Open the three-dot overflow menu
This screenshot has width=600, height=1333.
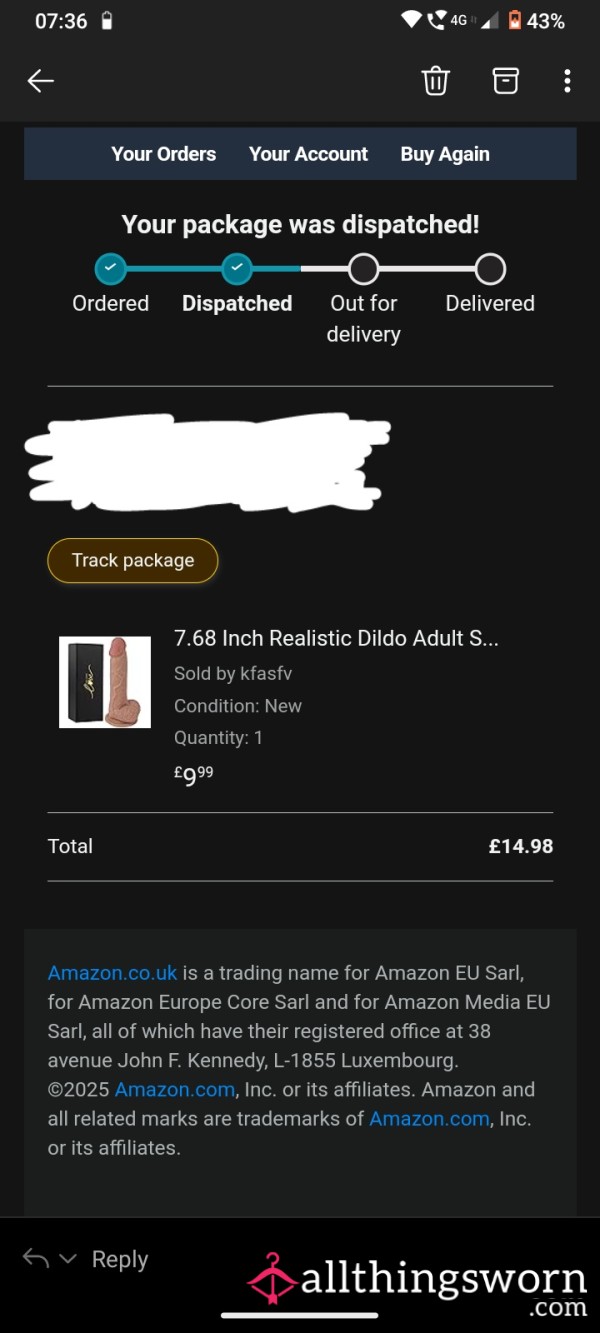click(x=567, y=81)
